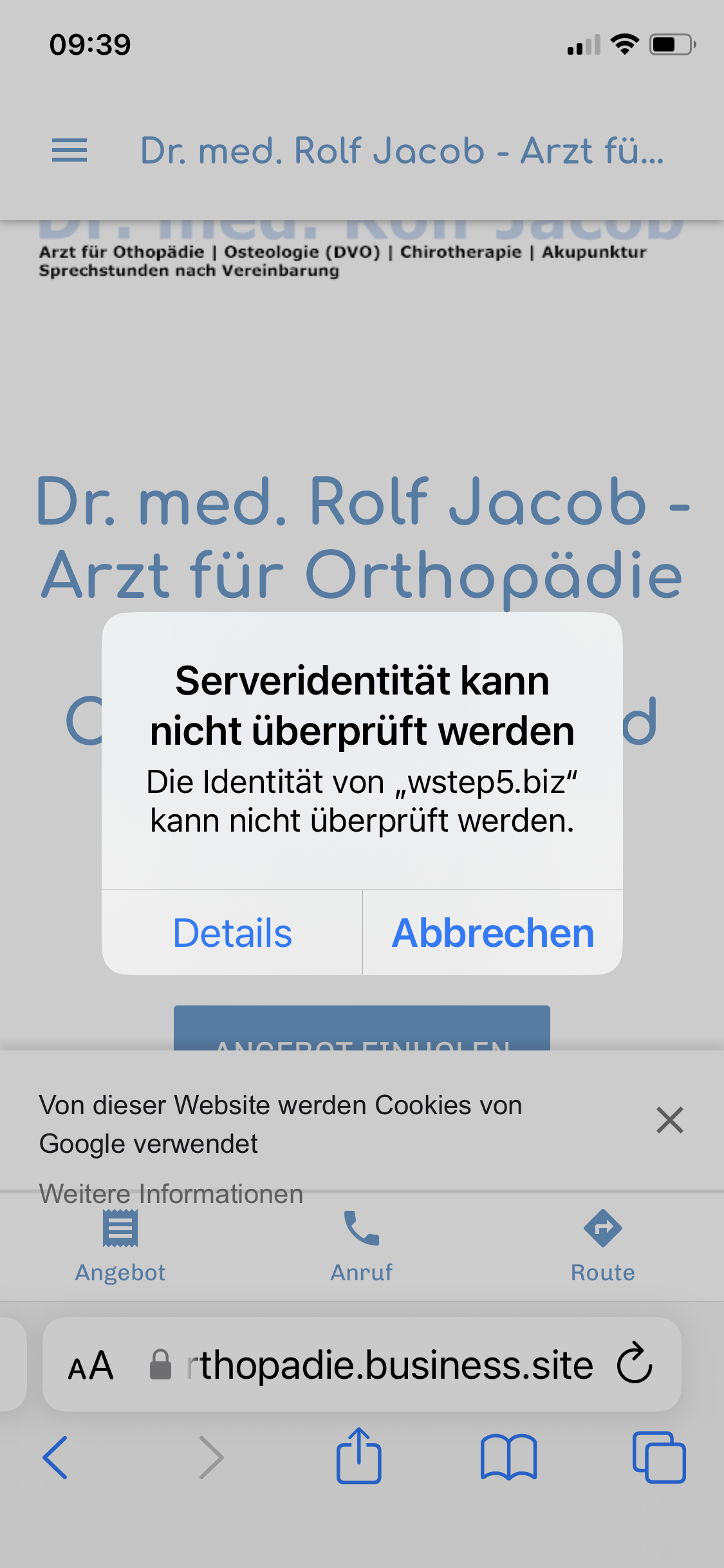Select the Angebot action
The width and height of the screenshot is (724, 1568).
pyautogui.click(x=120, y=1246)
